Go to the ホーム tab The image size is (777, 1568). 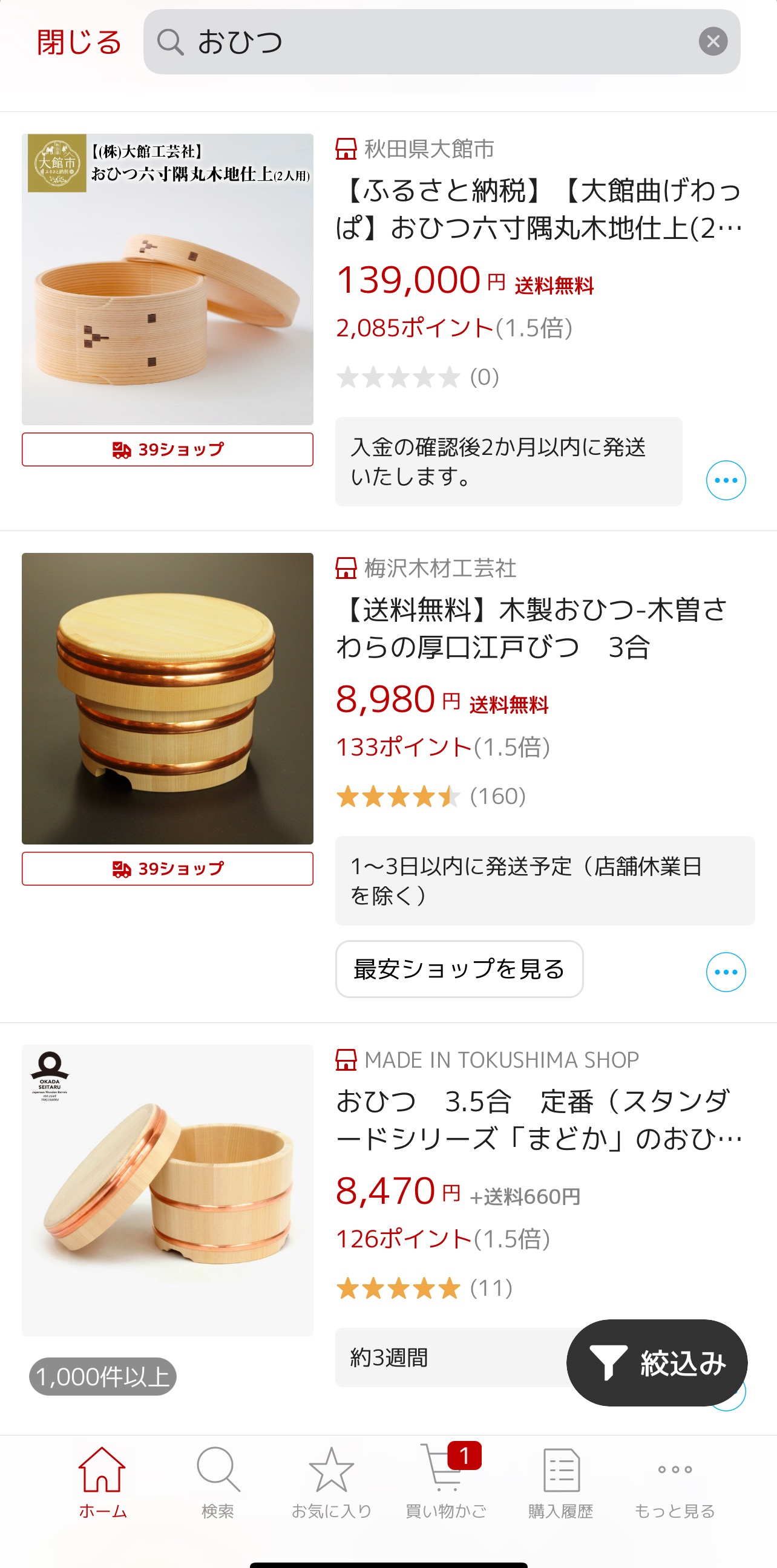102,1481
